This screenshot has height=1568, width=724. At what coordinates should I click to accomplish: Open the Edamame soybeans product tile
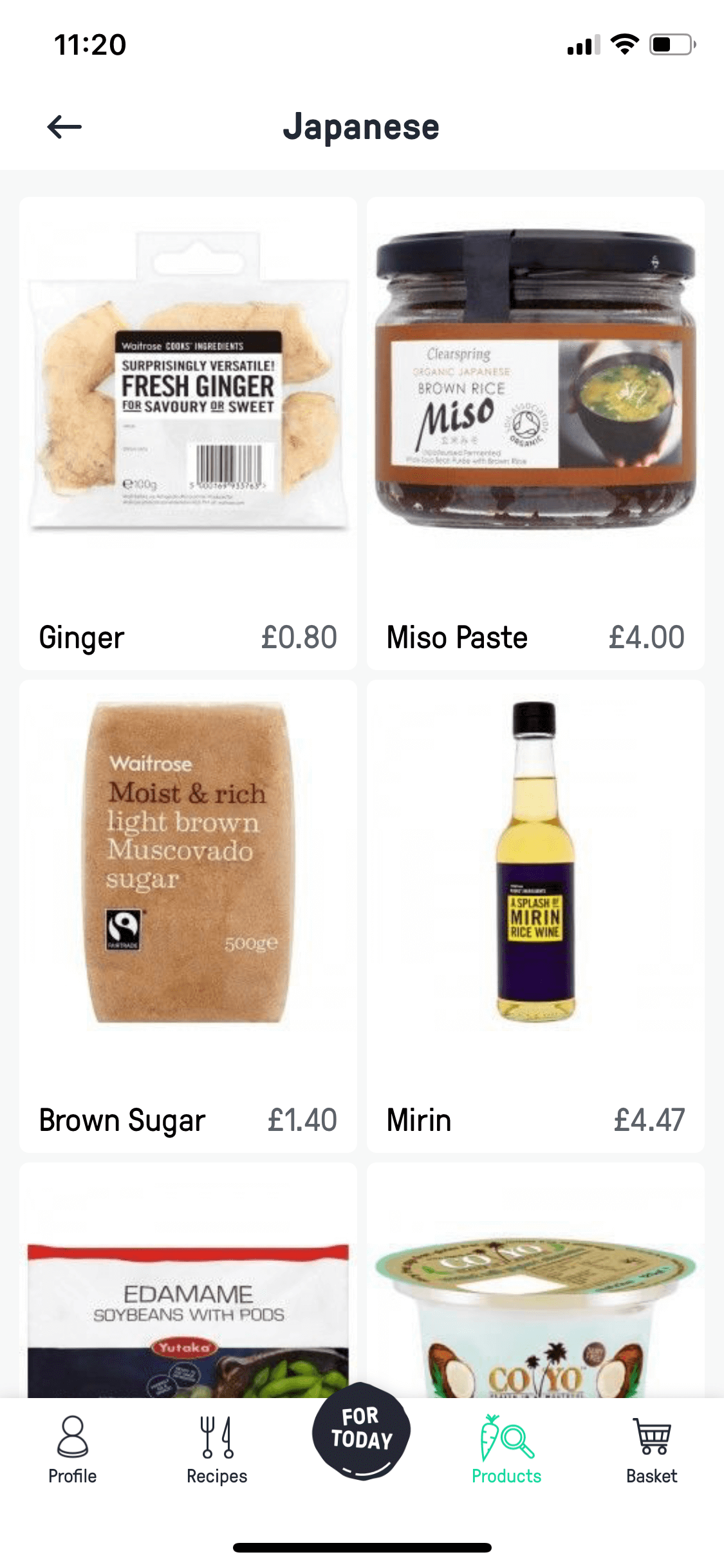(x=188, y=1280)
